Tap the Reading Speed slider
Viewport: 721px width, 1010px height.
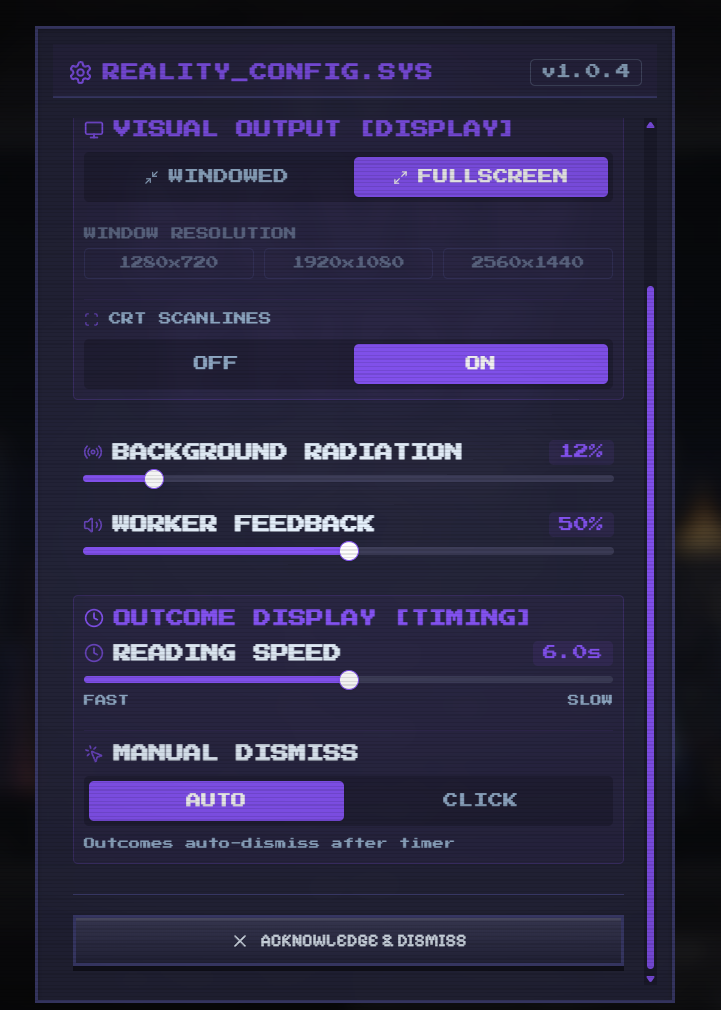click(x=348, y=680)
